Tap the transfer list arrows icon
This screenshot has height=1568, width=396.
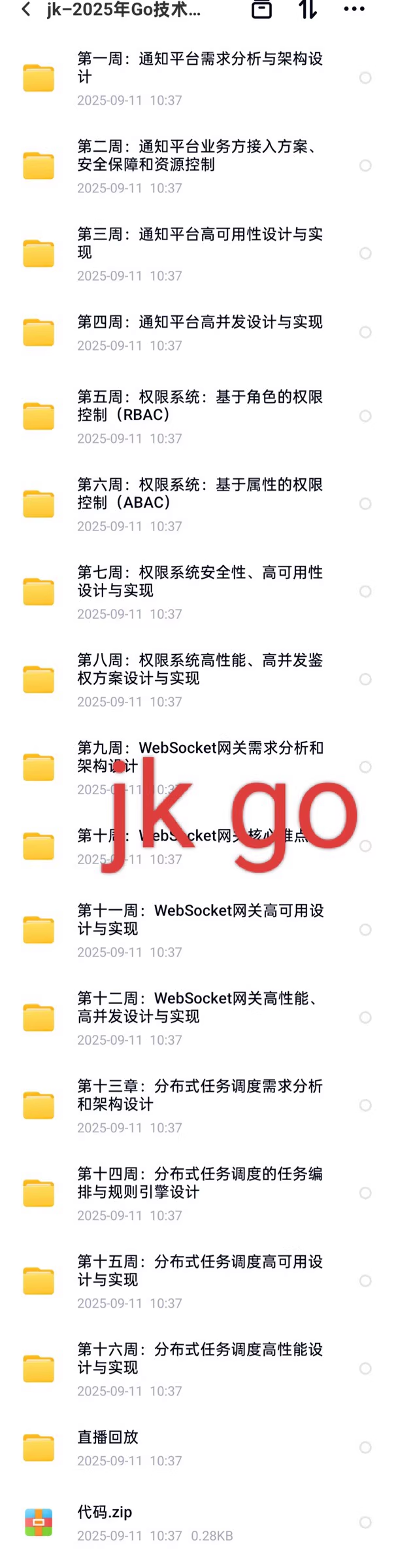pyautogui.click(x=308, y=9)
